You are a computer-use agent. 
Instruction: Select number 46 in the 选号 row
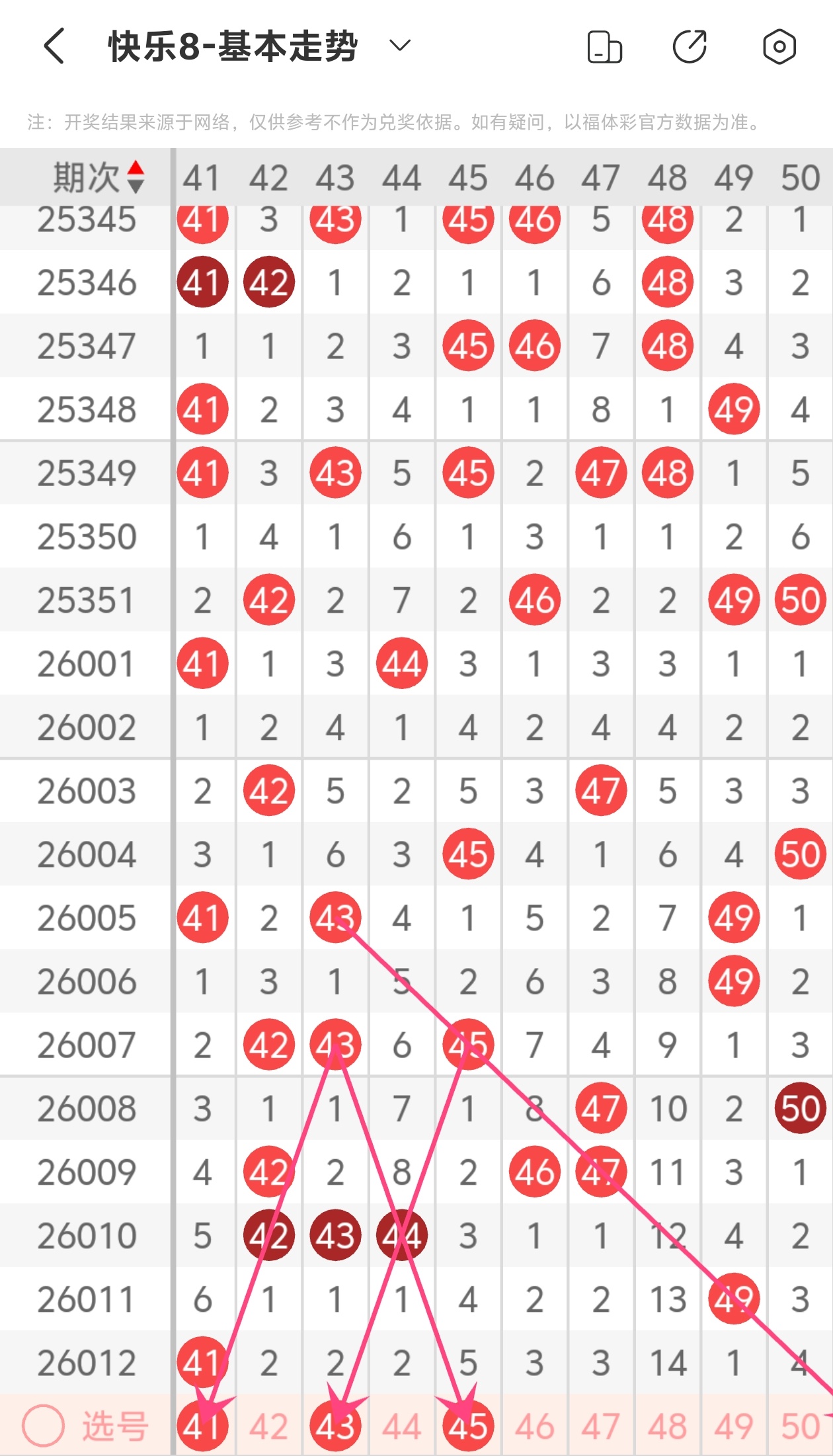click(534, 1426)
